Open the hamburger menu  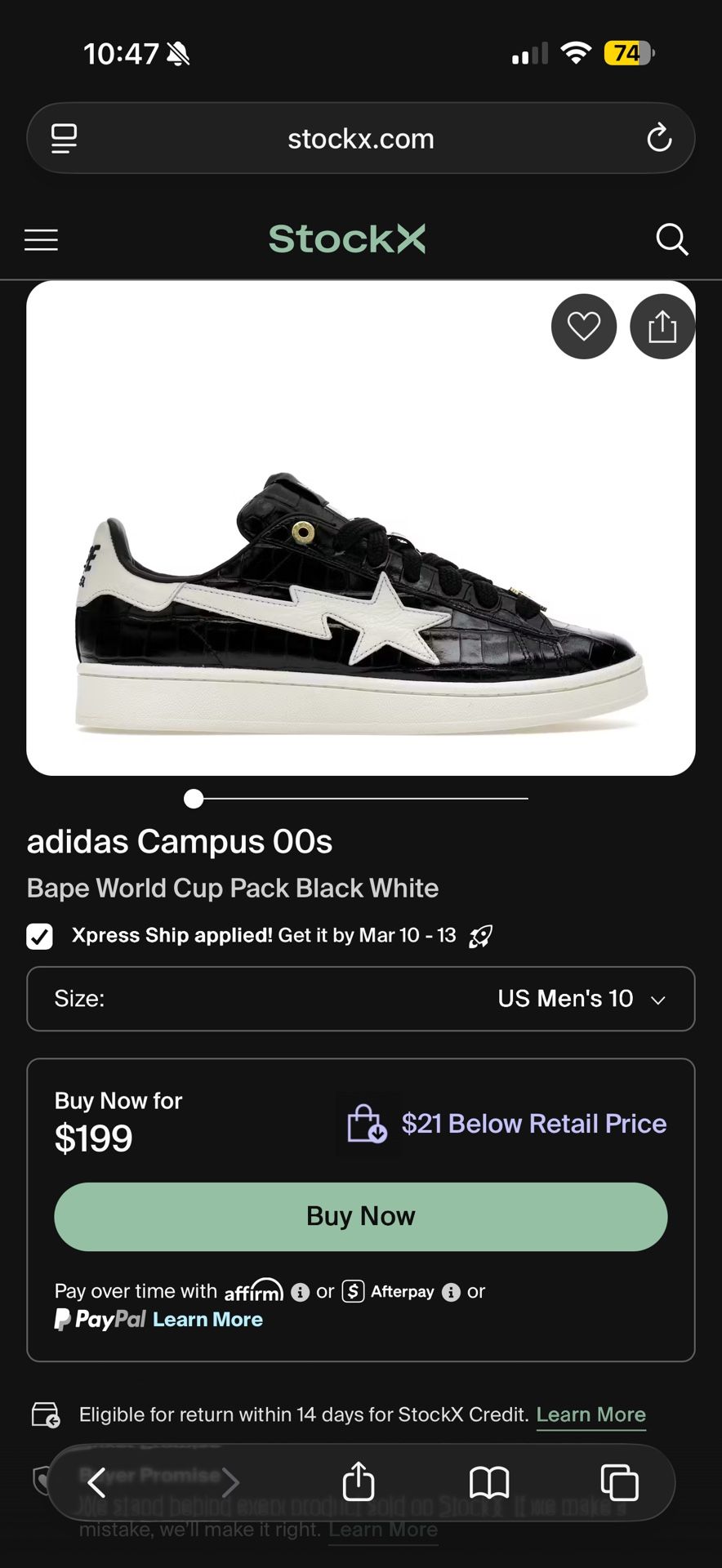pyautogui.click(x=41, y=240)
